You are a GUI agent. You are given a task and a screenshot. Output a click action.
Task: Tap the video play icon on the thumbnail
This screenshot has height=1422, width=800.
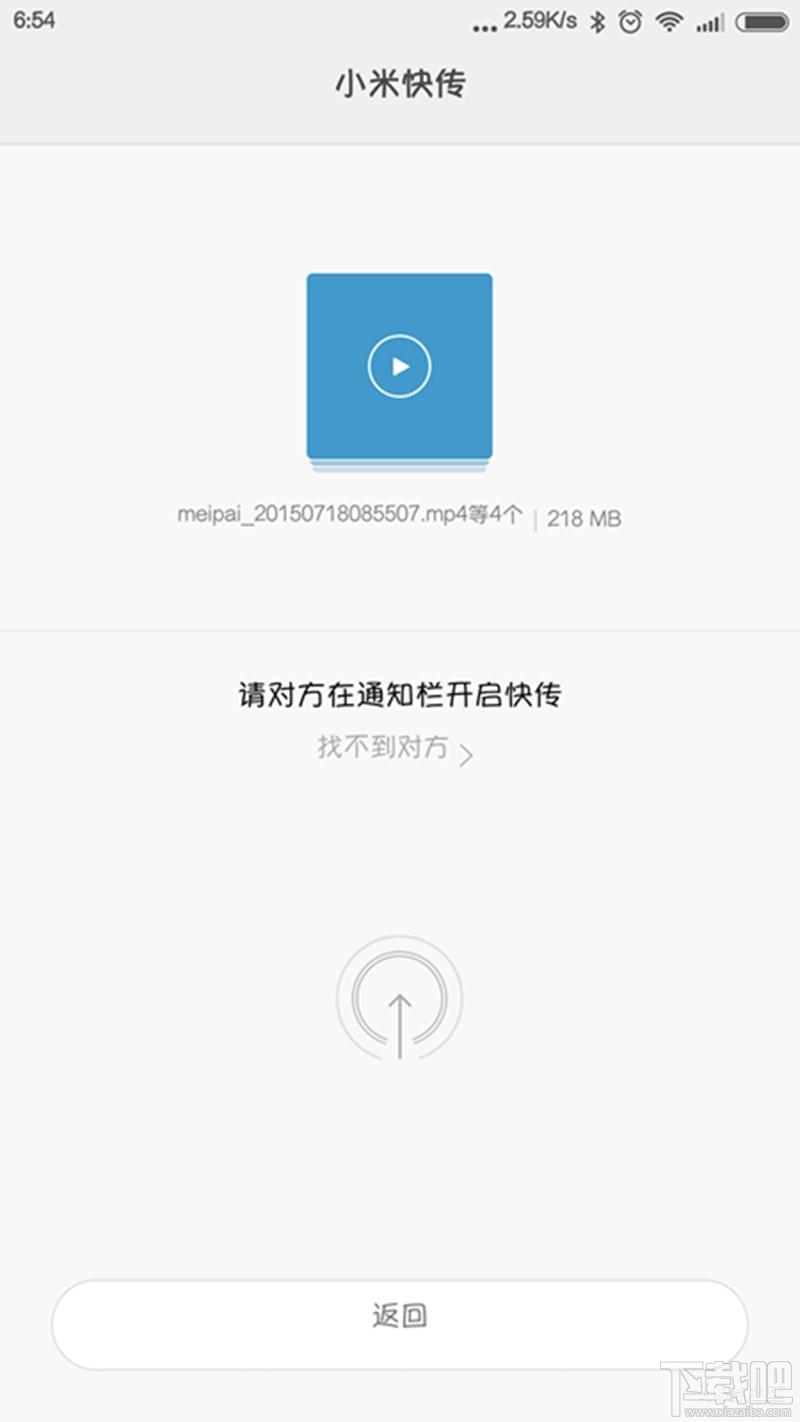coord(399,366)
